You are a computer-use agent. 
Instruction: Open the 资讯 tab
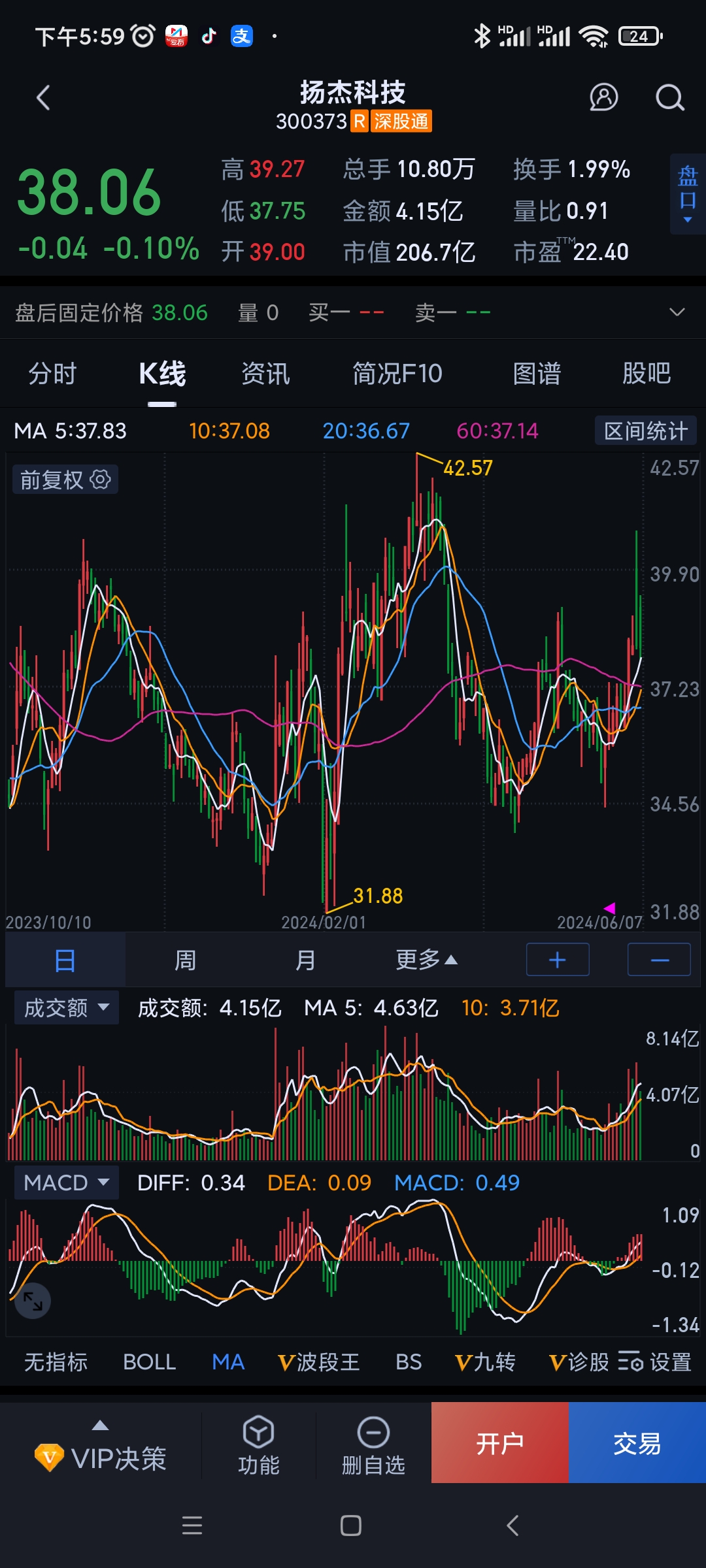tap(265, 374)
